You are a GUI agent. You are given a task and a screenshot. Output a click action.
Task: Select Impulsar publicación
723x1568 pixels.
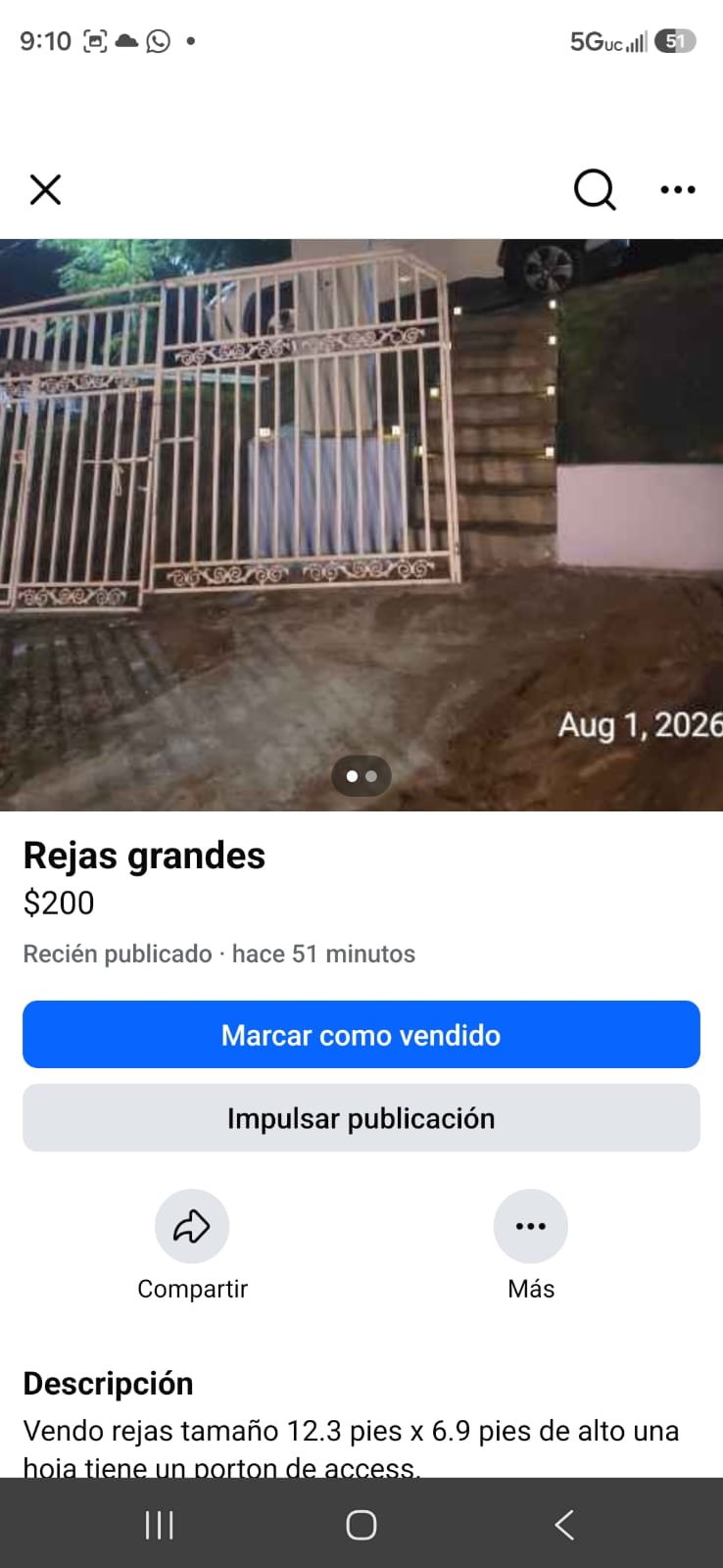(361, 1118)
